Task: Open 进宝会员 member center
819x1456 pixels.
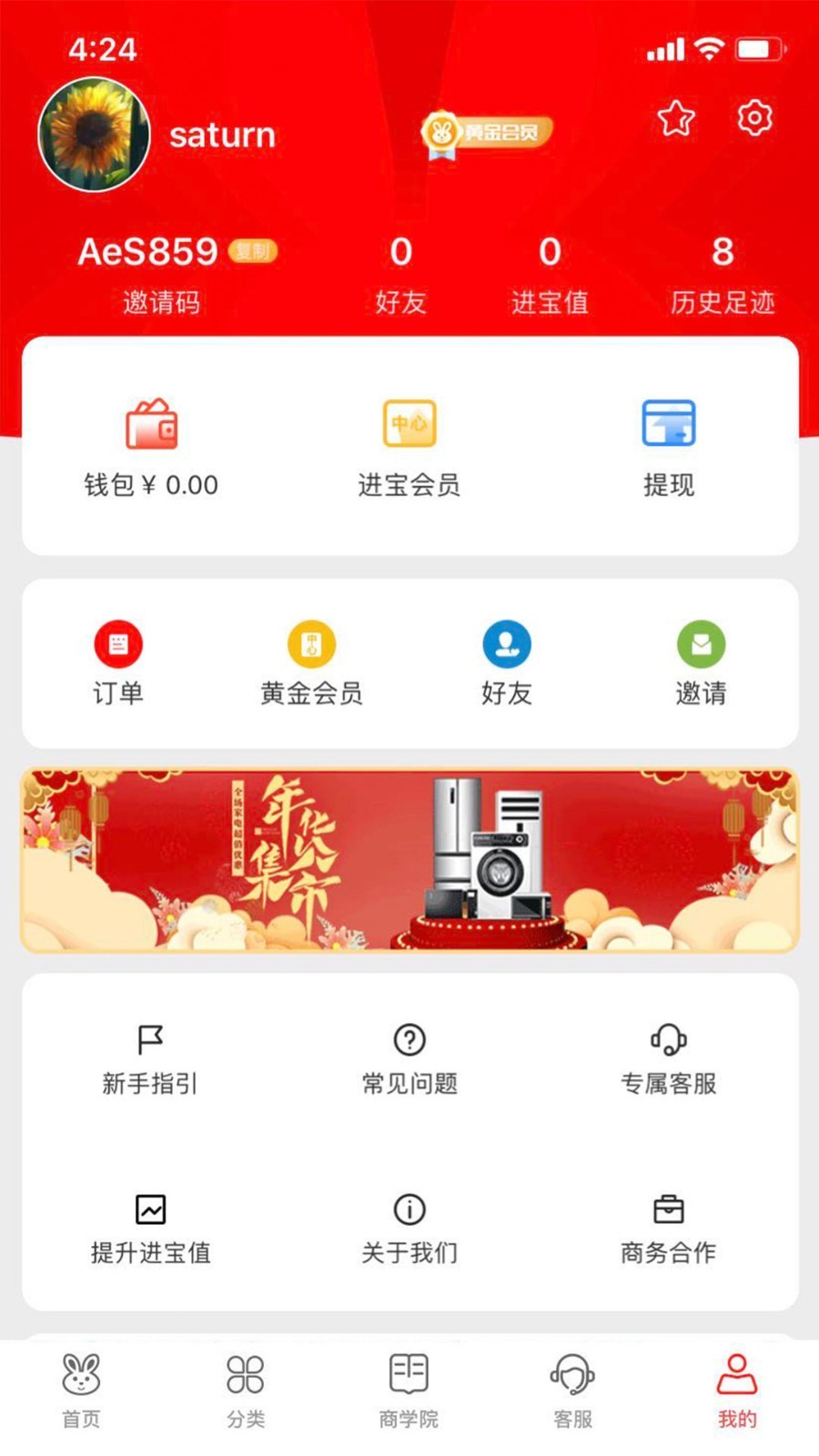Action: pyautogui.click(x=409, y=448)
